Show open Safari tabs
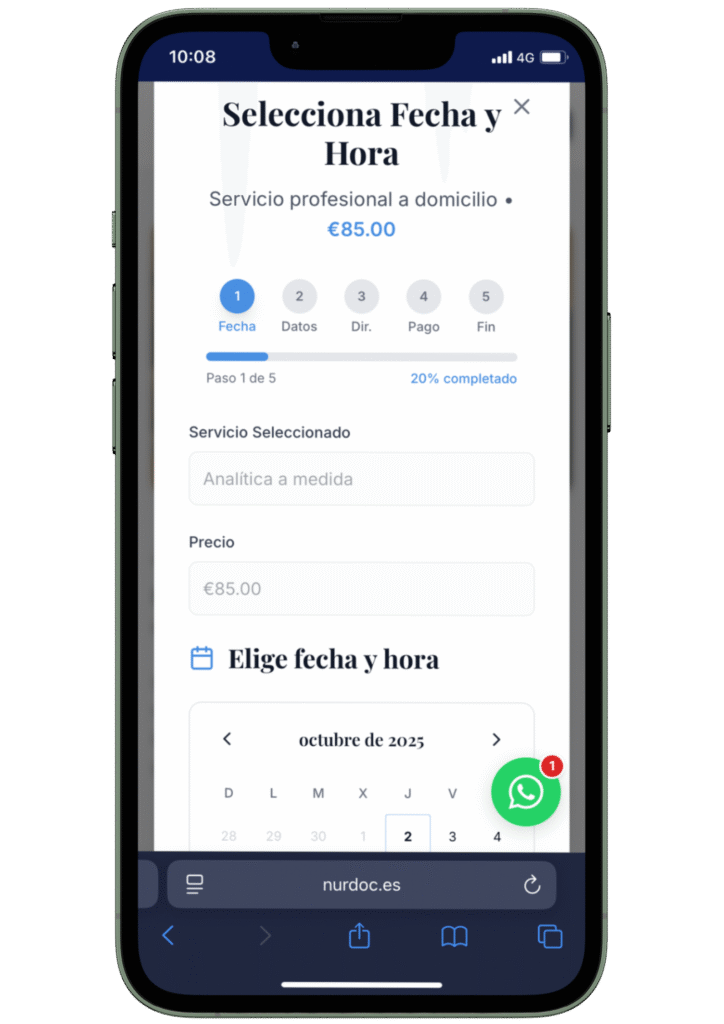The height and width of the screenshot is (1024, 724). [550, 936]
